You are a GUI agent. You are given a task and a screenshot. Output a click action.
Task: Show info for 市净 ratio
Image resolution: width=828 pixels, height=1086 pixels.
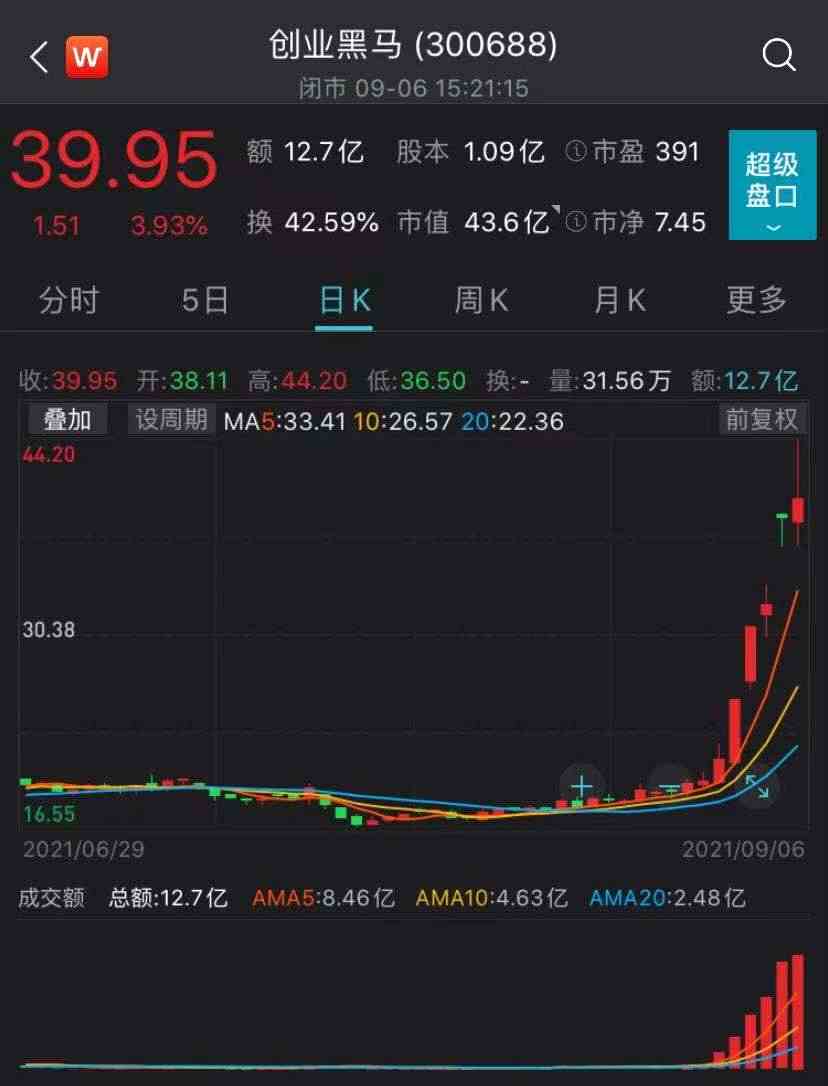tap(575, 222)
